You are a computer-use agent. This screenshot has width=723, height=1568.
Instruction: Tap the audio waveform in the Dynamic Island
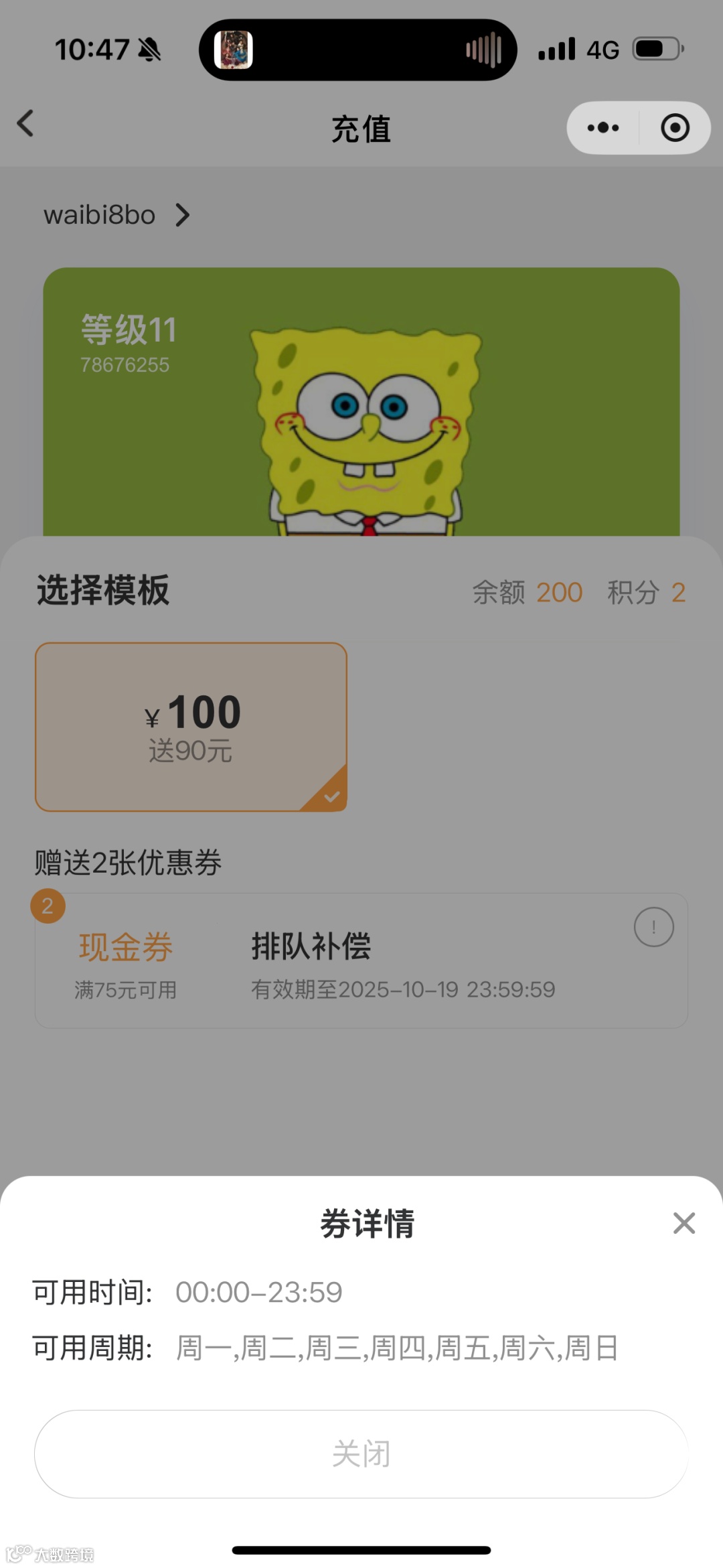pyautogui.click(x=483, y=49)
